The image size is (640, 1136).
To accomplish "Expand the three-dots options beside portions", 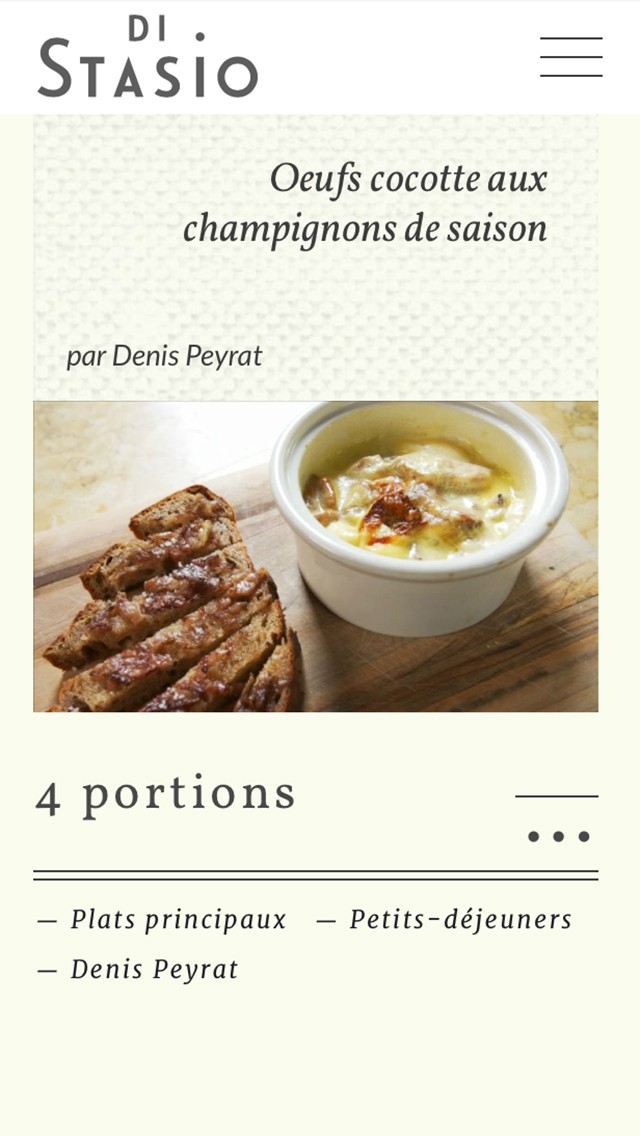I will [558, 835].
